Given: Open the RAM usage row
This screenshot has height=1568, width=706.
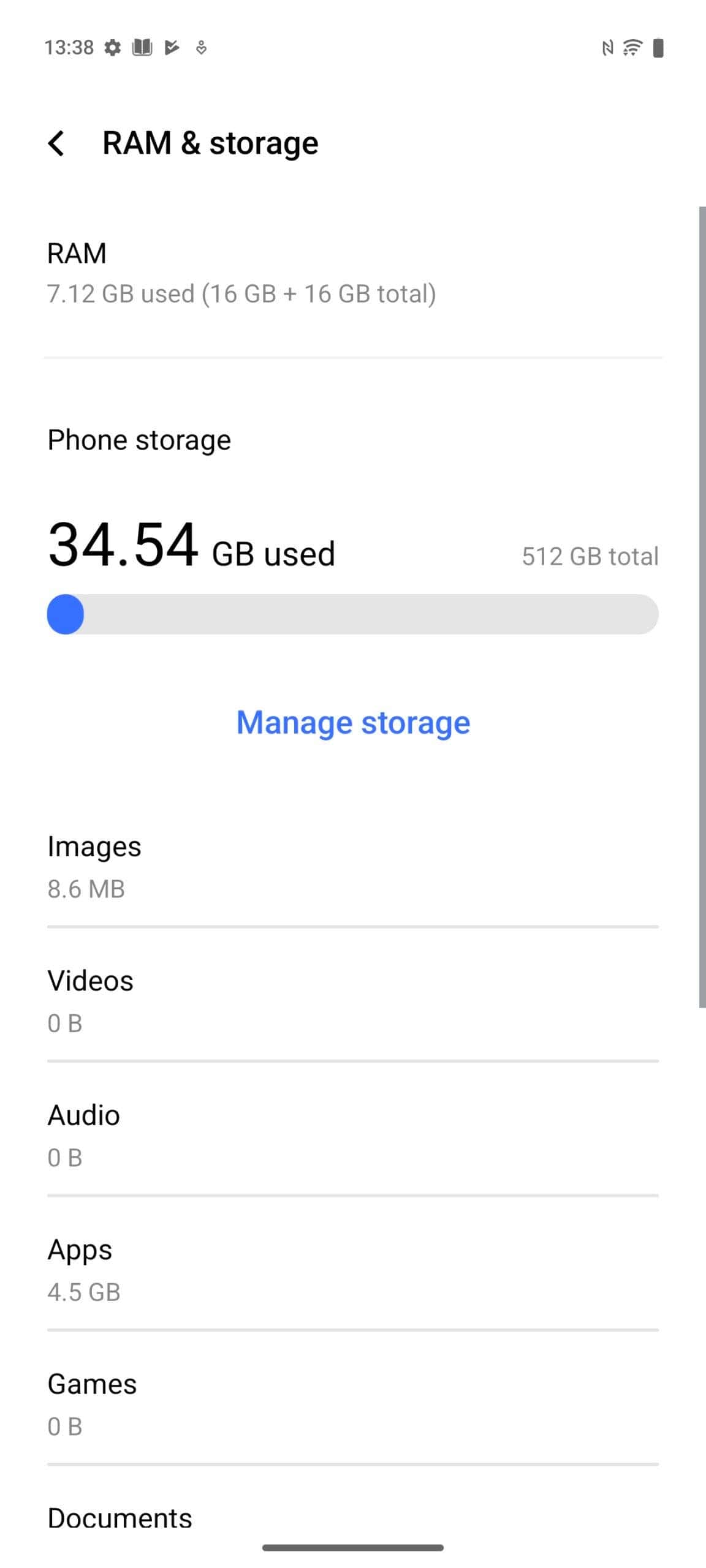Looking at the screenshot, I should coord(353,273).
